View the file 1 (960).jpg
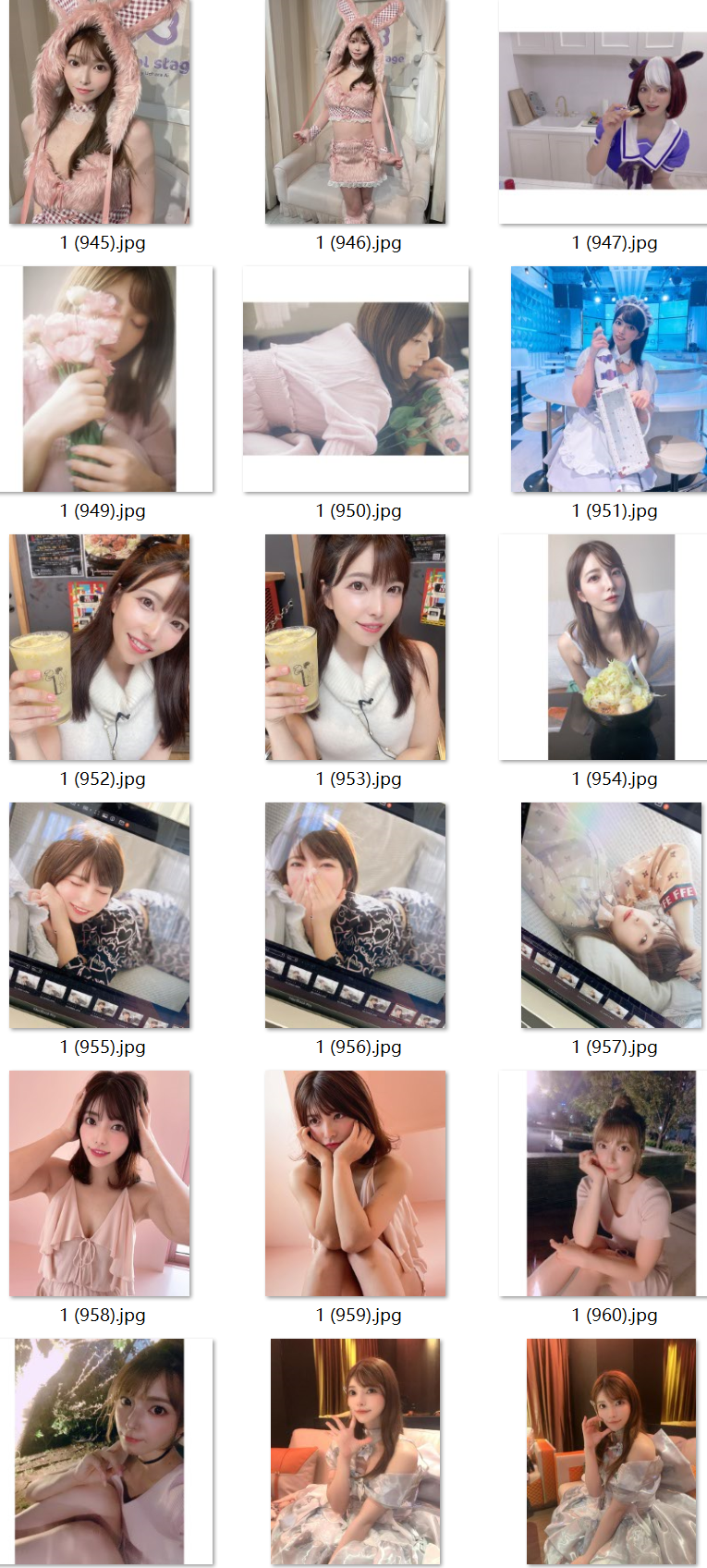 click(611, 1183)
